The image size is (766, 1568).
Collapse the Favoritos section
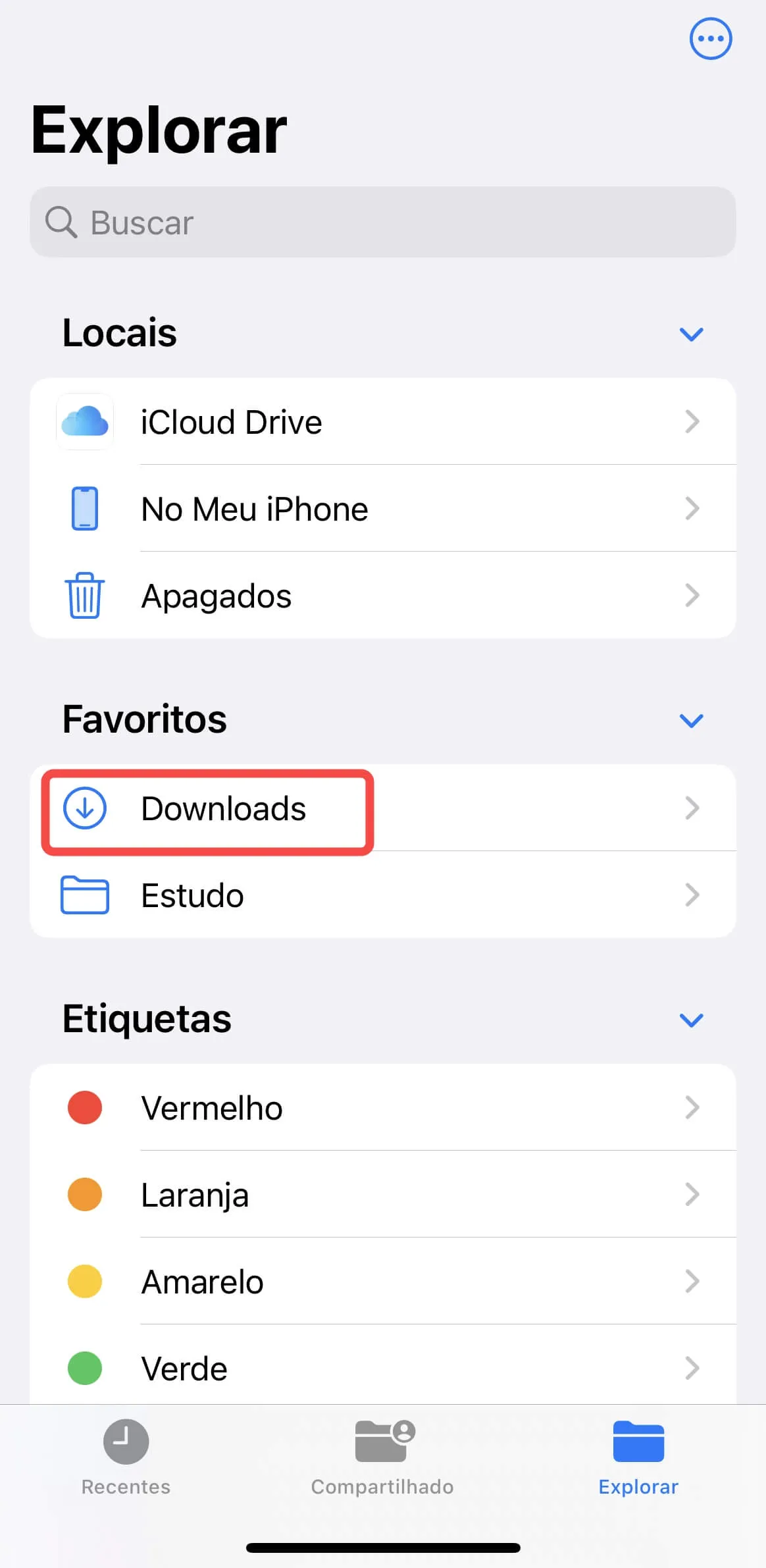pos(692,721)
